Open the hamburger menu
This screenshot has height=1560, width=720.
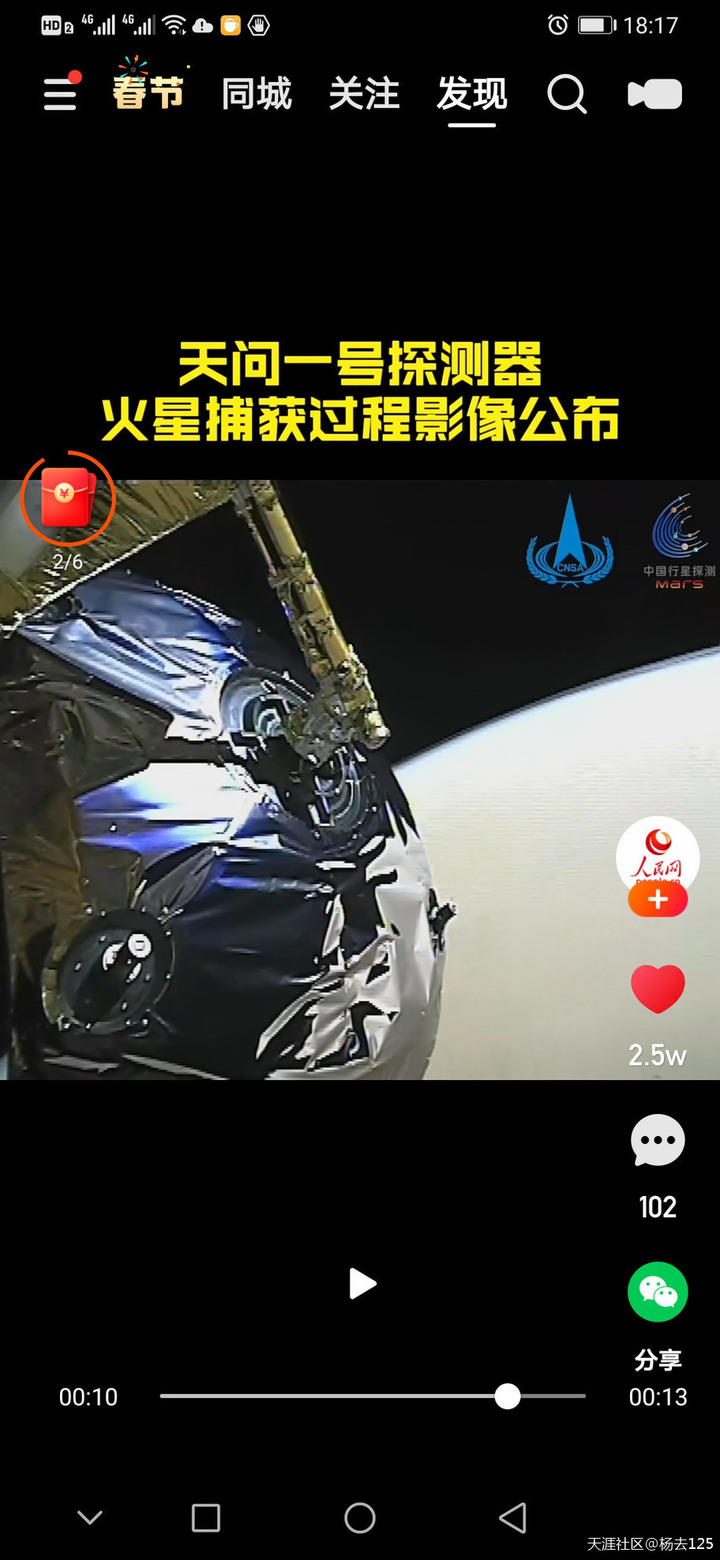(x=60, y=95)
